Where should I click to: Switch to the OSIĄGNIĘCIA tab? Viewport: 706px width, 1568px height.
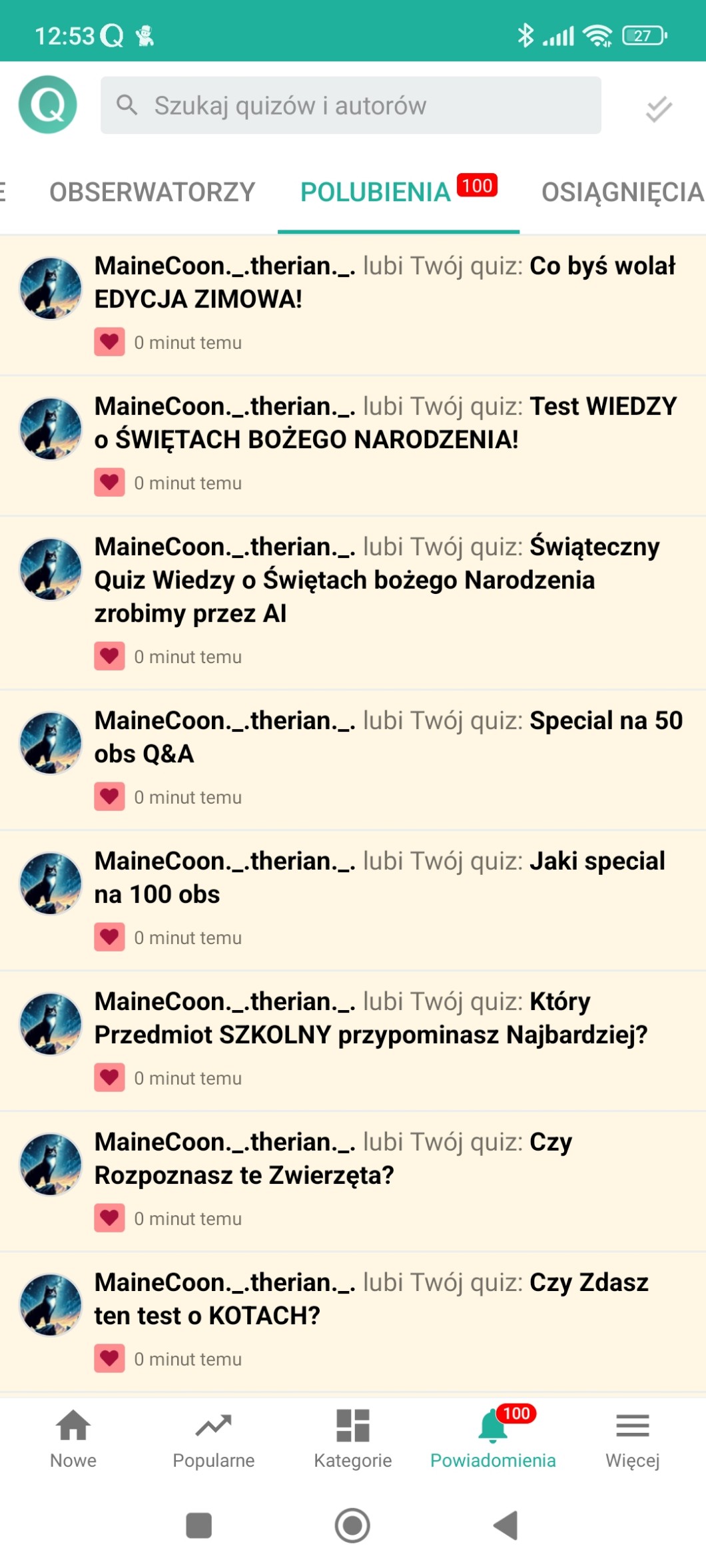tap(622, 192)
